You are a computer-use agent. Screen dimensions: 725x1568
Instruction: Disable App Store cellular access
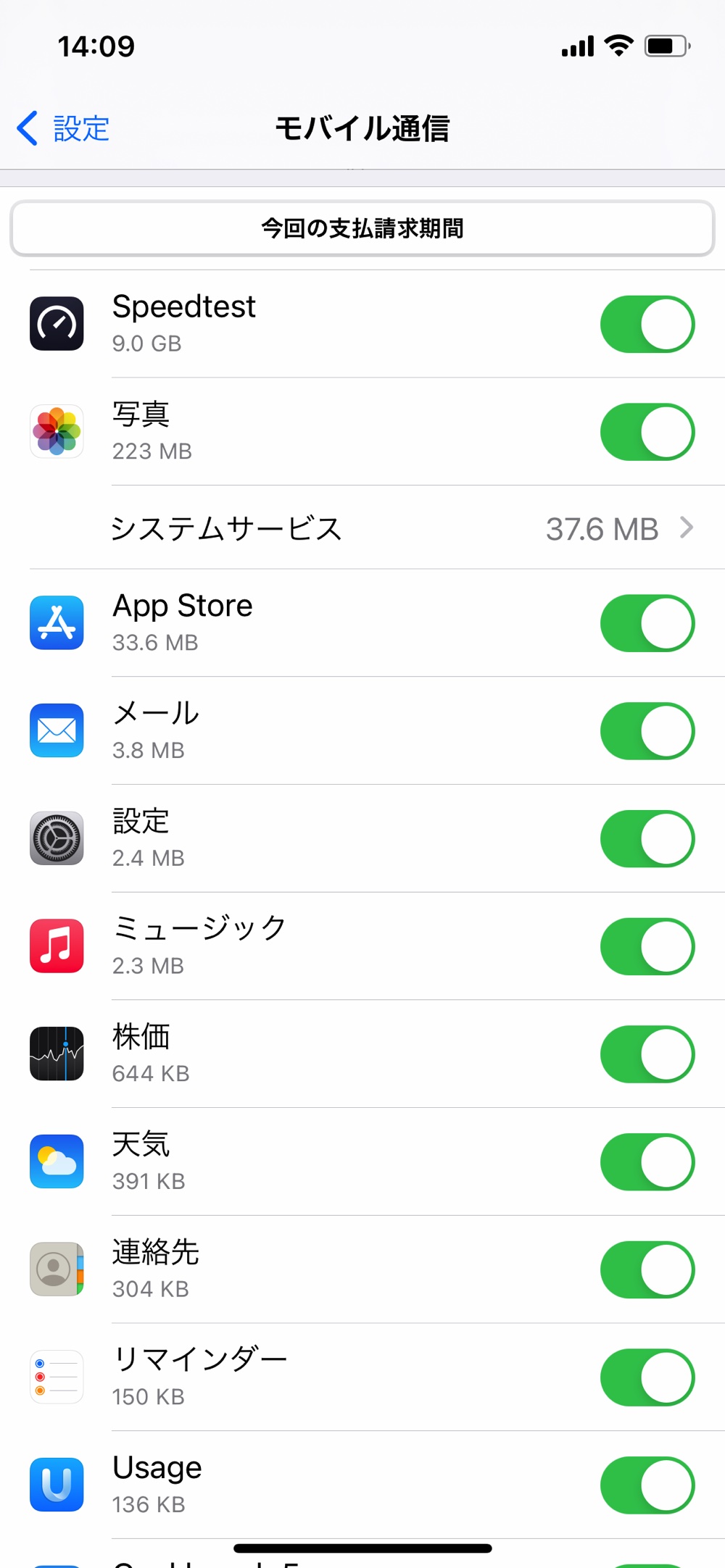(647, 623)
